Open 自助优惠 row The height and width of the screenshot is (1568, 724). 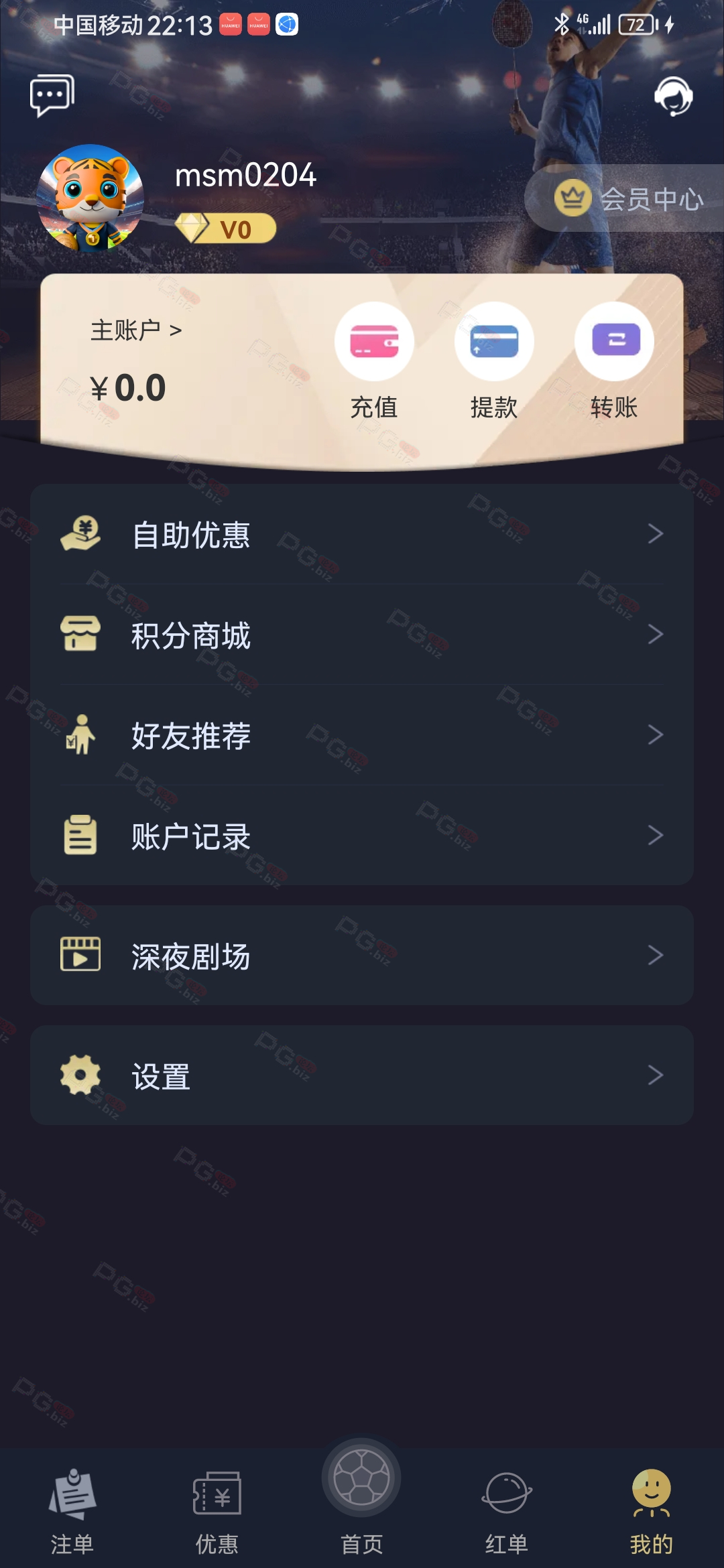pos(362,534)
